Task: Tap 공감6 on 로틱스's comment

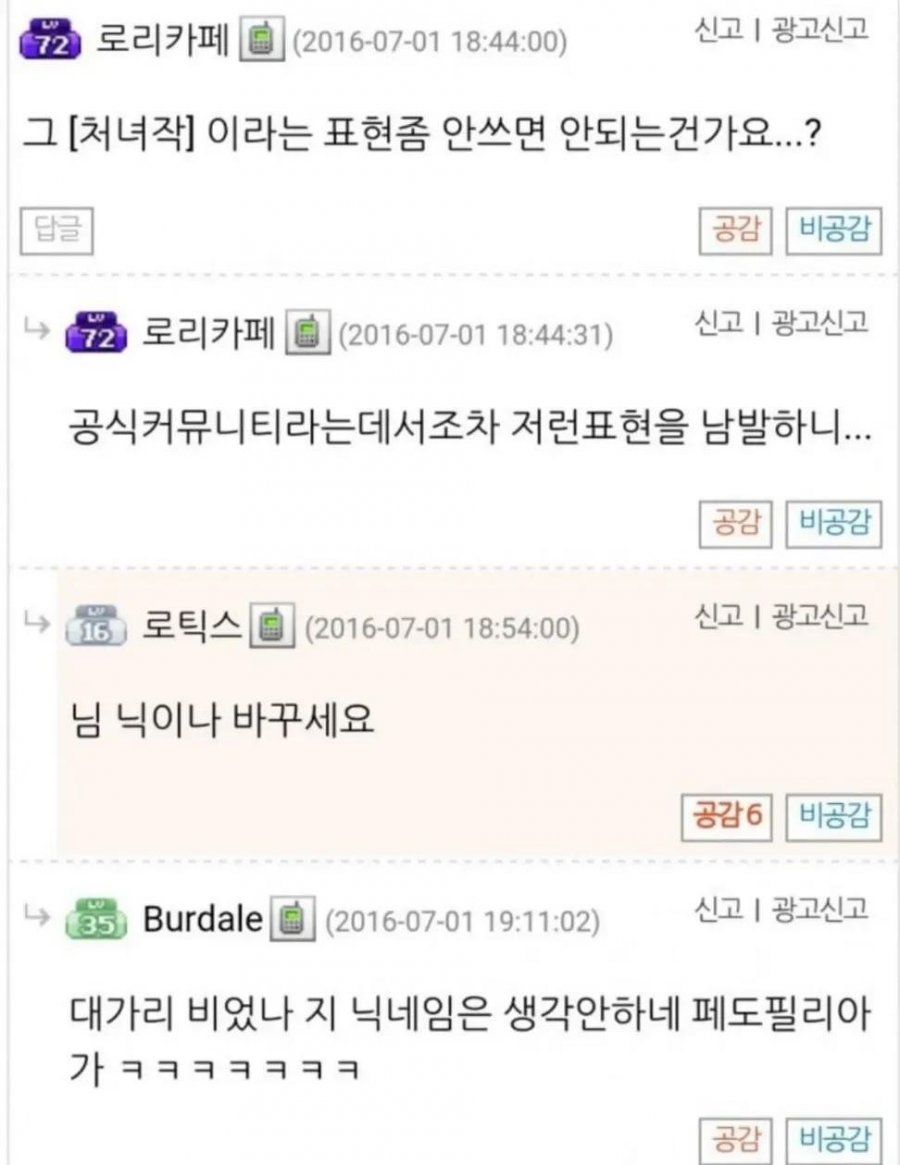Action: point(728,815)
